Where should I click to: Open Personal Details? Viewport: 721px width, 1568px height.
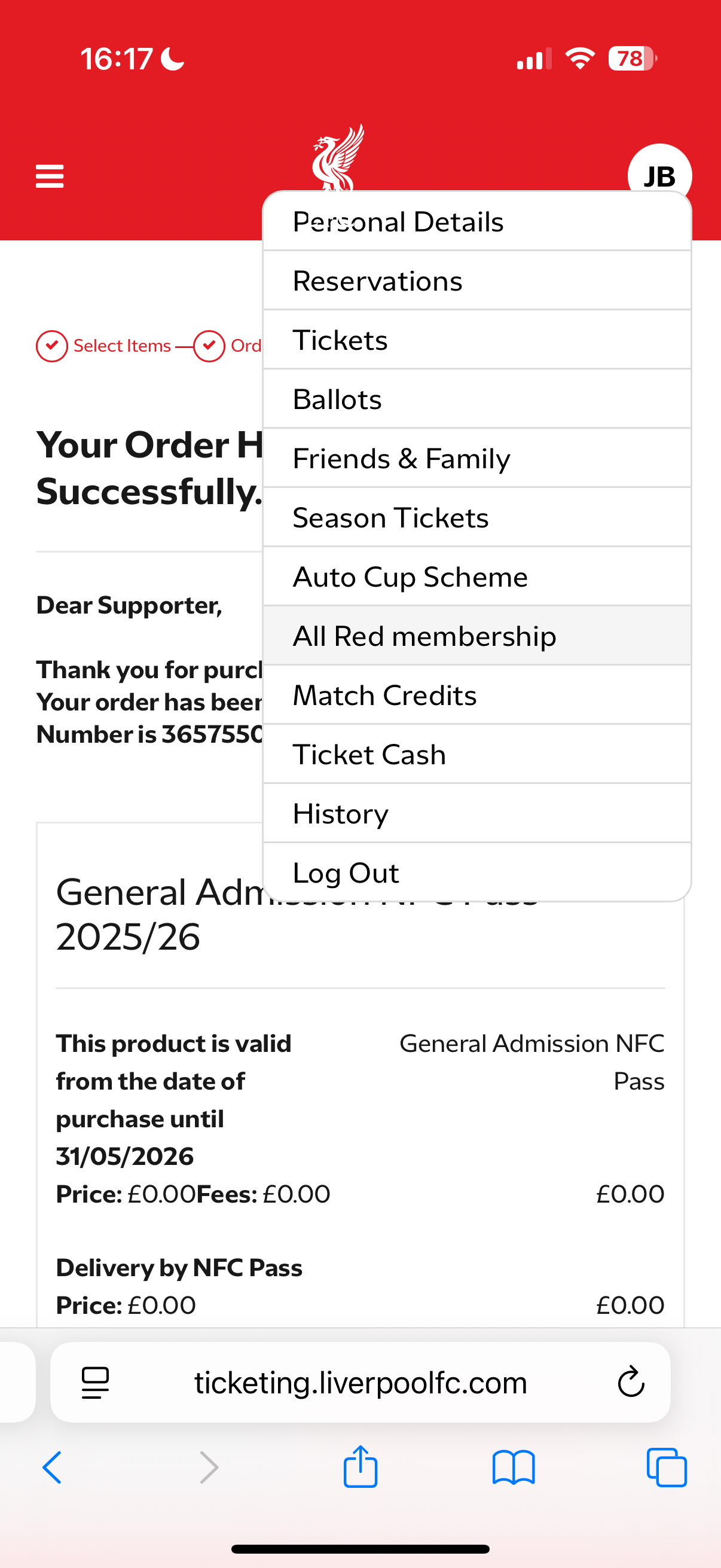(x=477, y=221)
